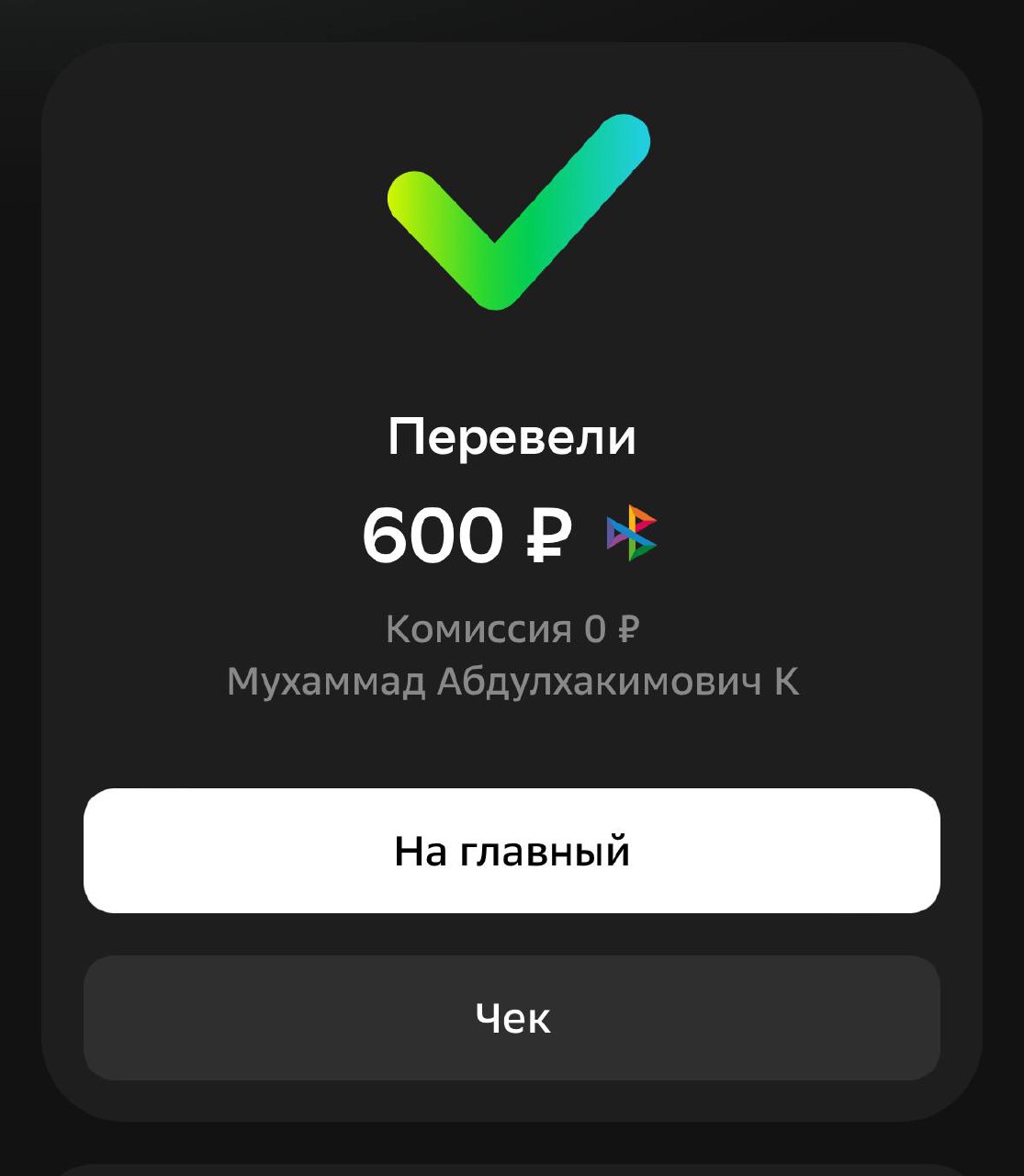
Task: Open the «Чек» receipt
Action: pyautogui.click(x=512, y=1018)
